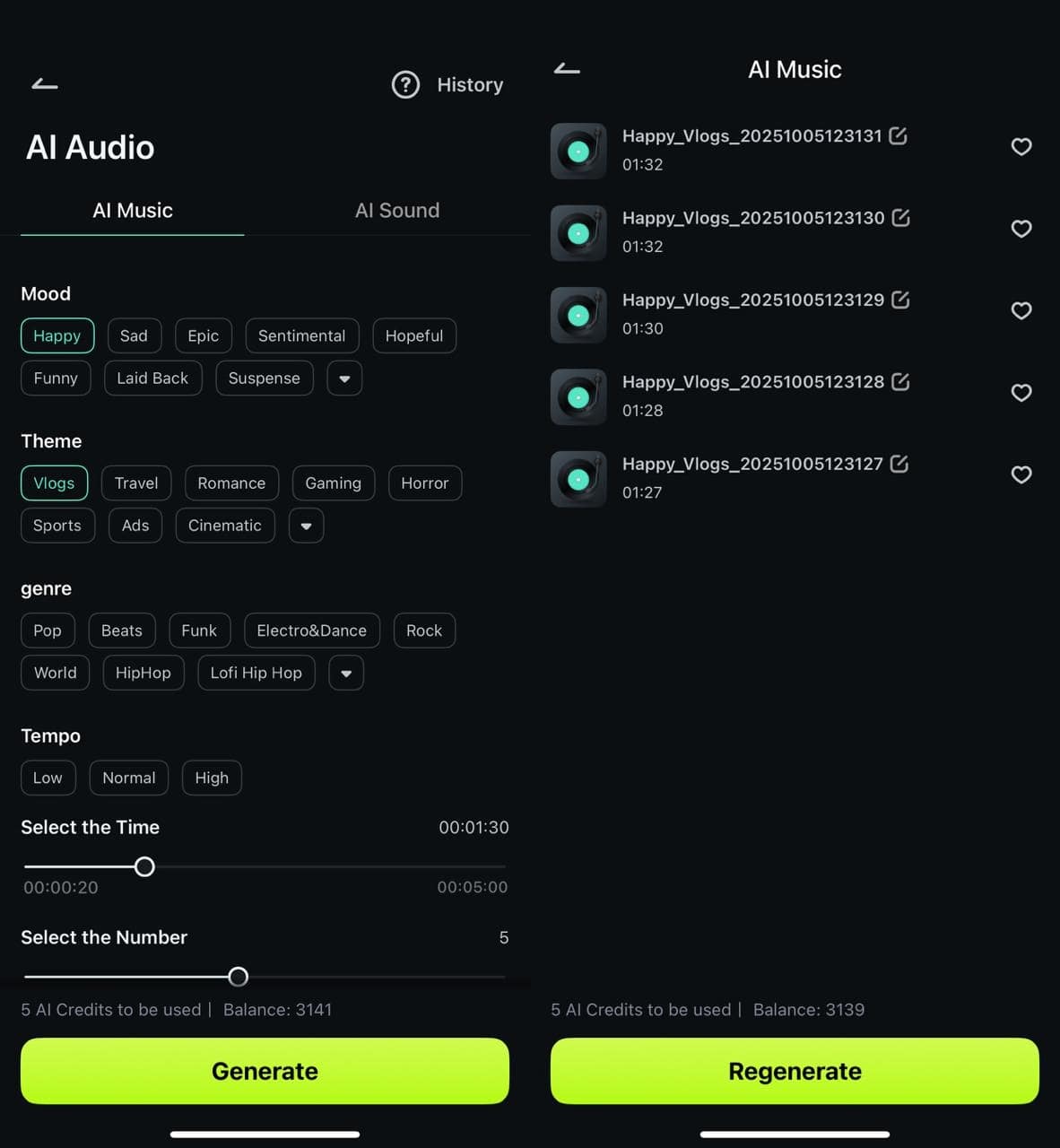Open the History help icon
Image resolution: width=1060 pixels, height=1148 pixels.
(405, 84)
